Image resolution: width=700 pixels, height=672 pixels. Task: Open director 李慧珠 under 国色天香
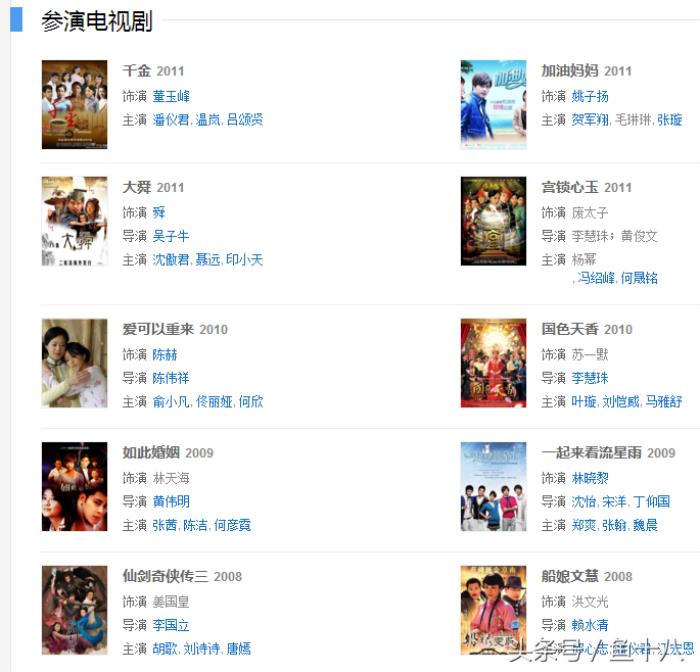pyautogui.click(x=590, y=378)
